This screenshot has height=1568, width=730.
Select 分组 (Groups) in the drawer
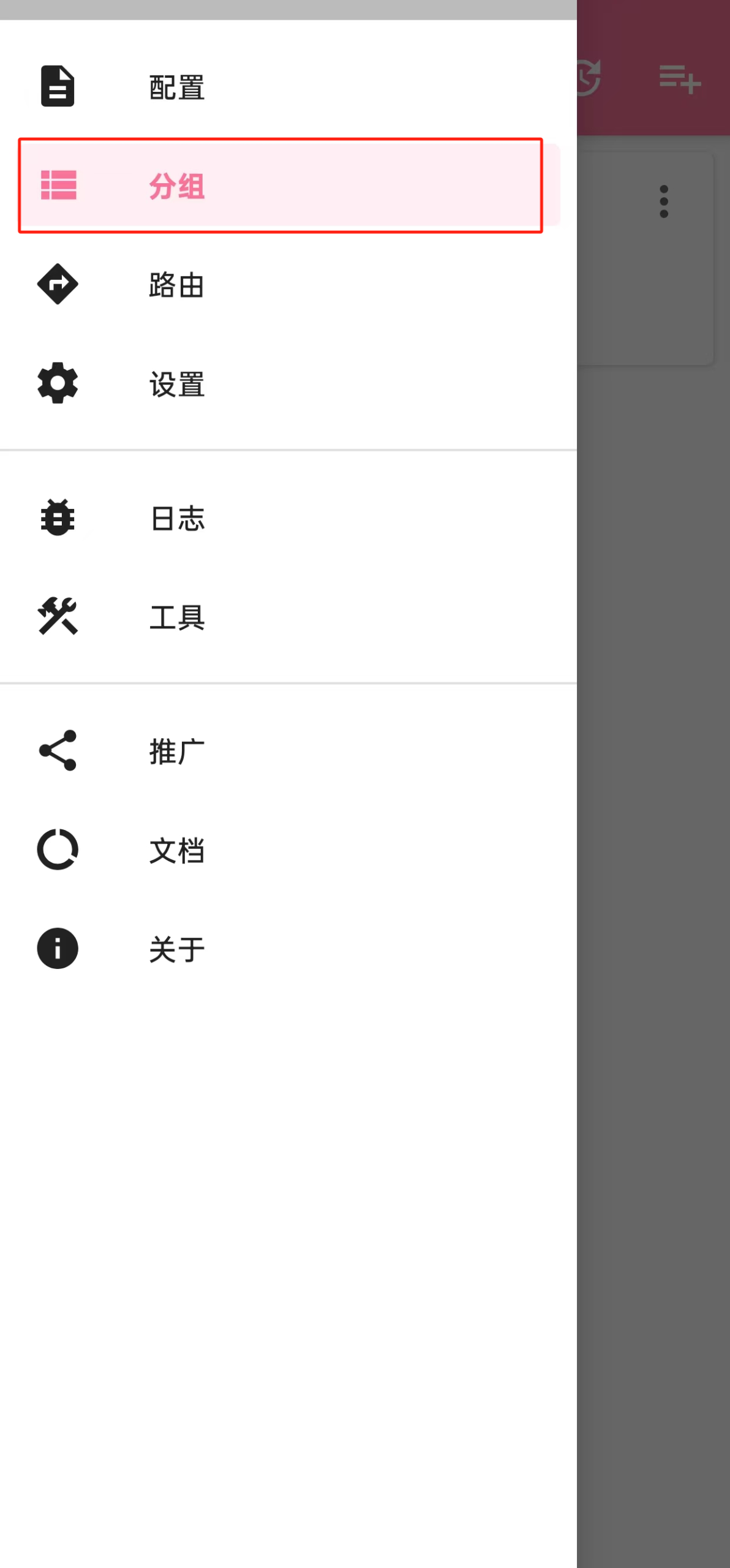176,186
